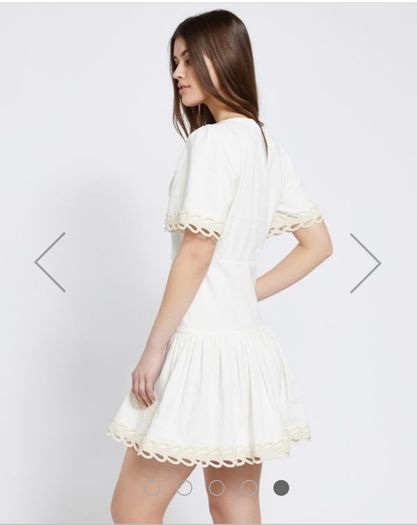Select the third image indicator dot
This screenshot has width=417, height=525.
[x=216, y=488]
